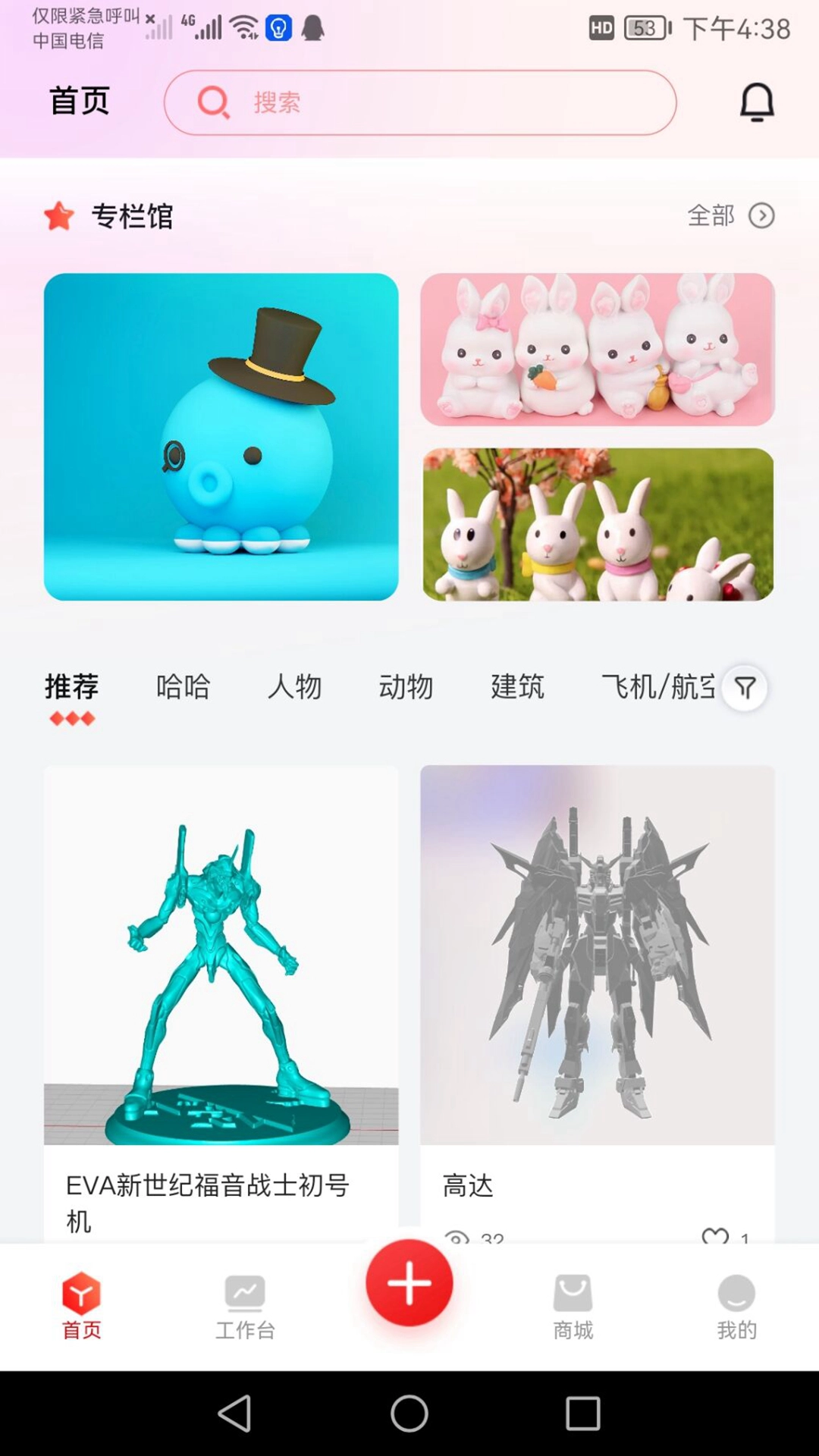Tap the red plus create button
The height and width of the screenshot is (1456, 819).
pos(409,1282)
